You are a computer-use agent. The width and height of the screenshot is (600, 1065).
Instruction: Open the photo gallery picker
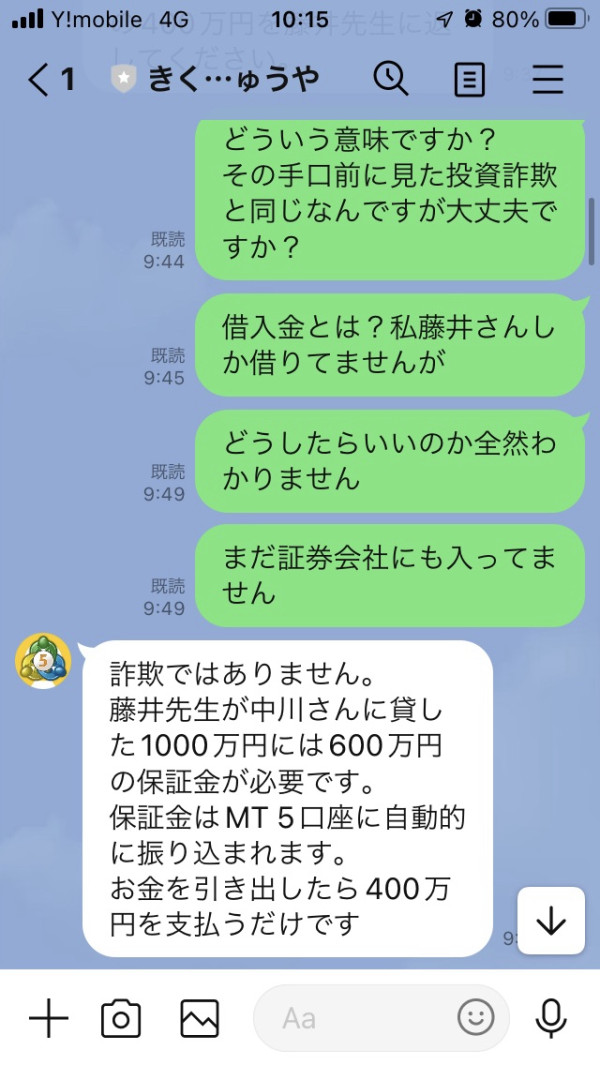[x=200, y=1018]
